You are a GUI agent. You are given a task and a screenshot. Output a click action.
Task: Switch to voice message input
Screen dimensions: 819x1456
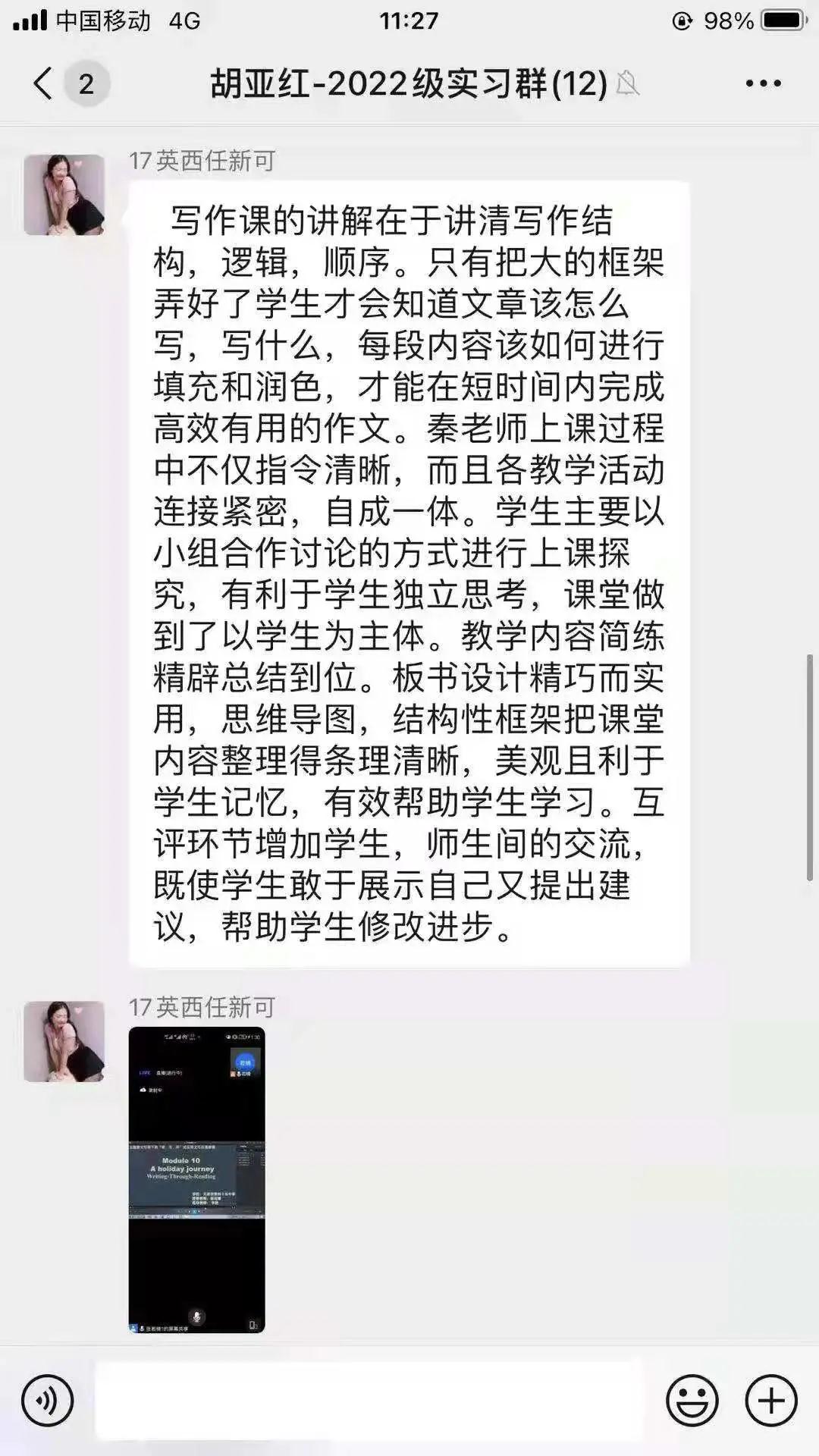click(47, 1401)
